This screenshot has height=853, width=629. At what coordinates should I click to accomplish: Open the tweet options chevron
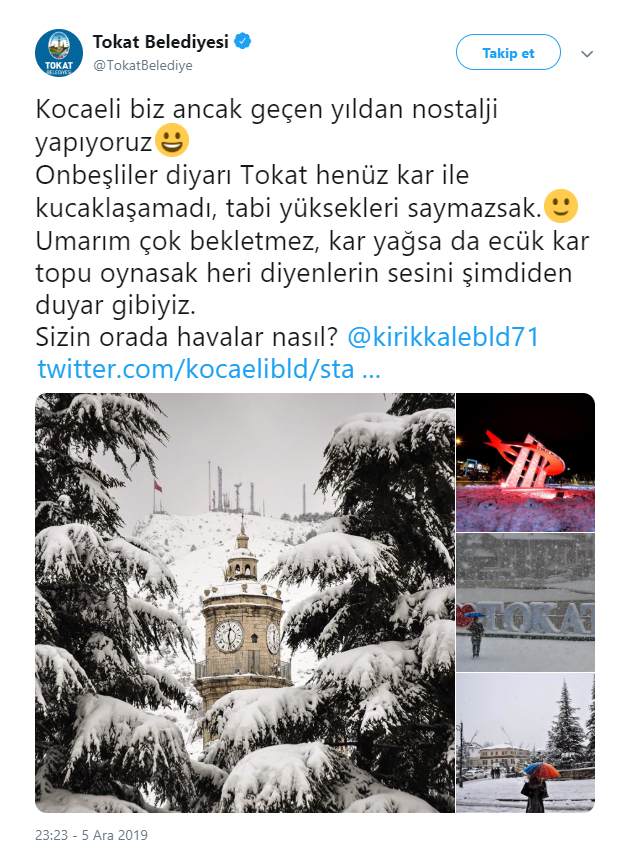tap(587, 54)
